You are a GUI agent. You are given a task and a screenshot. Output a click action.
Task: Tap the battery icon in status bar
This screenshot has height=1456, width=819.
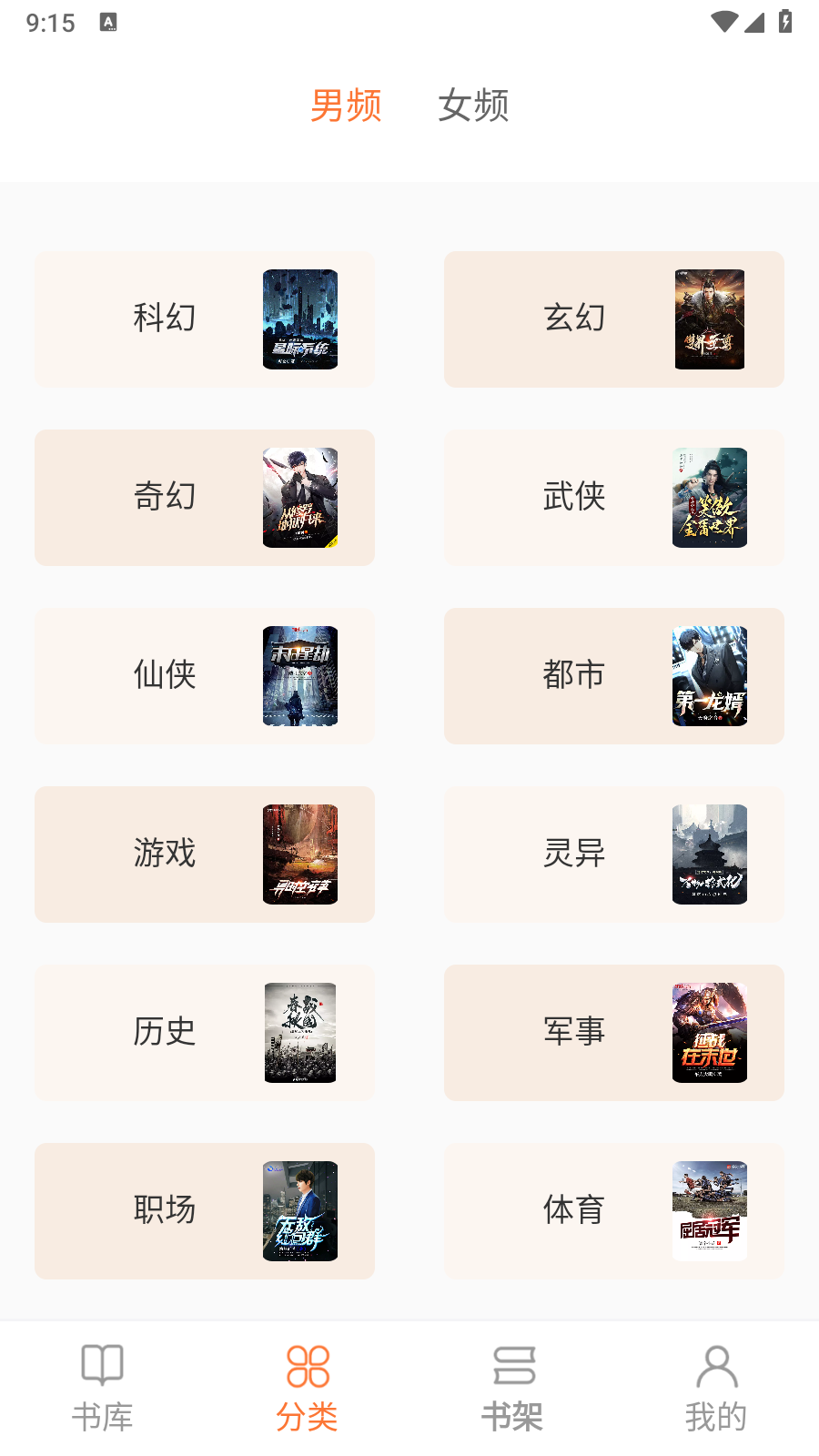click(784, 23)
